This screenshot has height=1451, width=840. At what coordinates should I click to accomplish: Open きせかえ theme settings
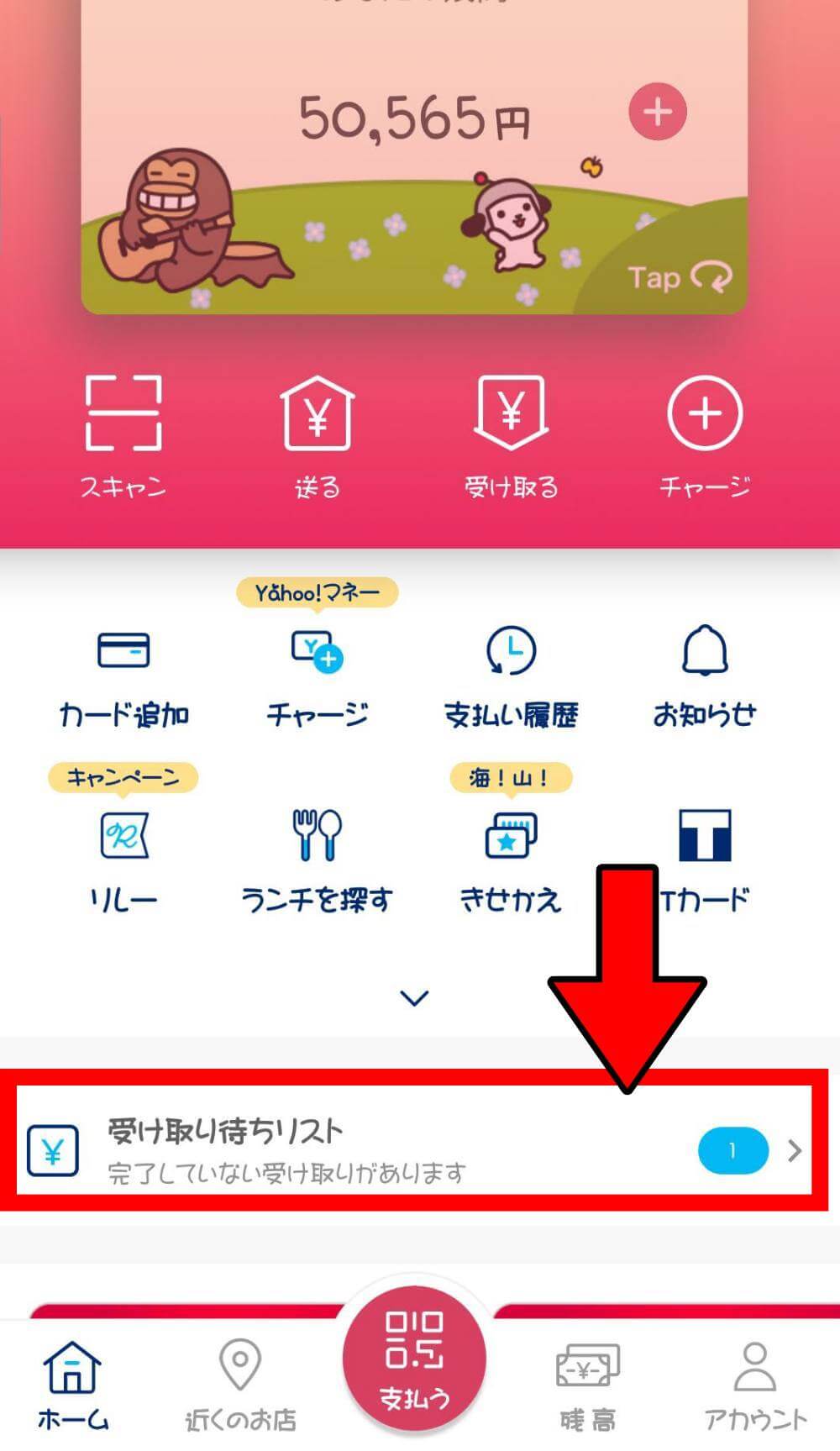tap(511, 859)
